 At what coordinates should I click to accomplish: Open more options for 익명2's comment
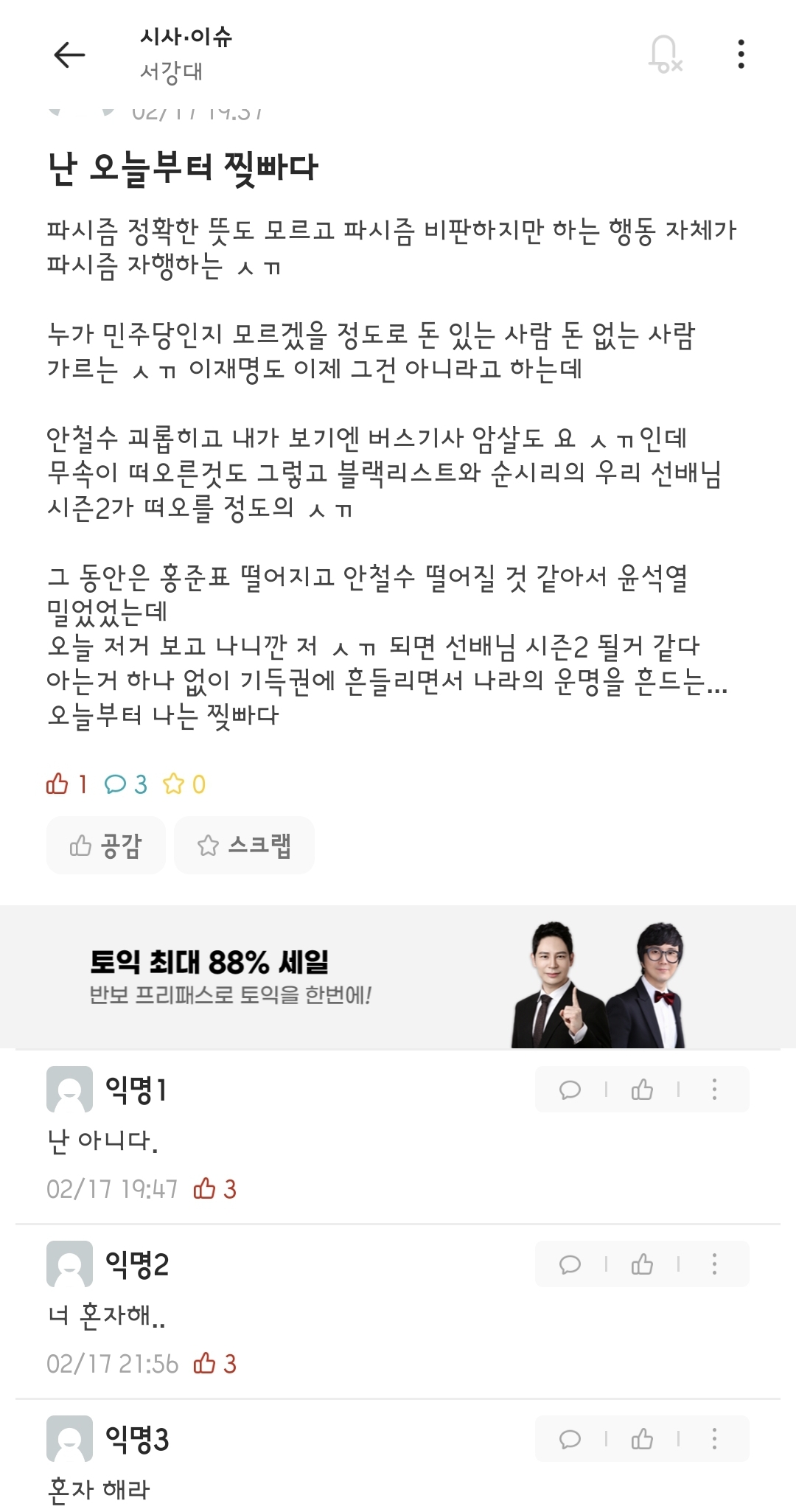click(713, 1264)
